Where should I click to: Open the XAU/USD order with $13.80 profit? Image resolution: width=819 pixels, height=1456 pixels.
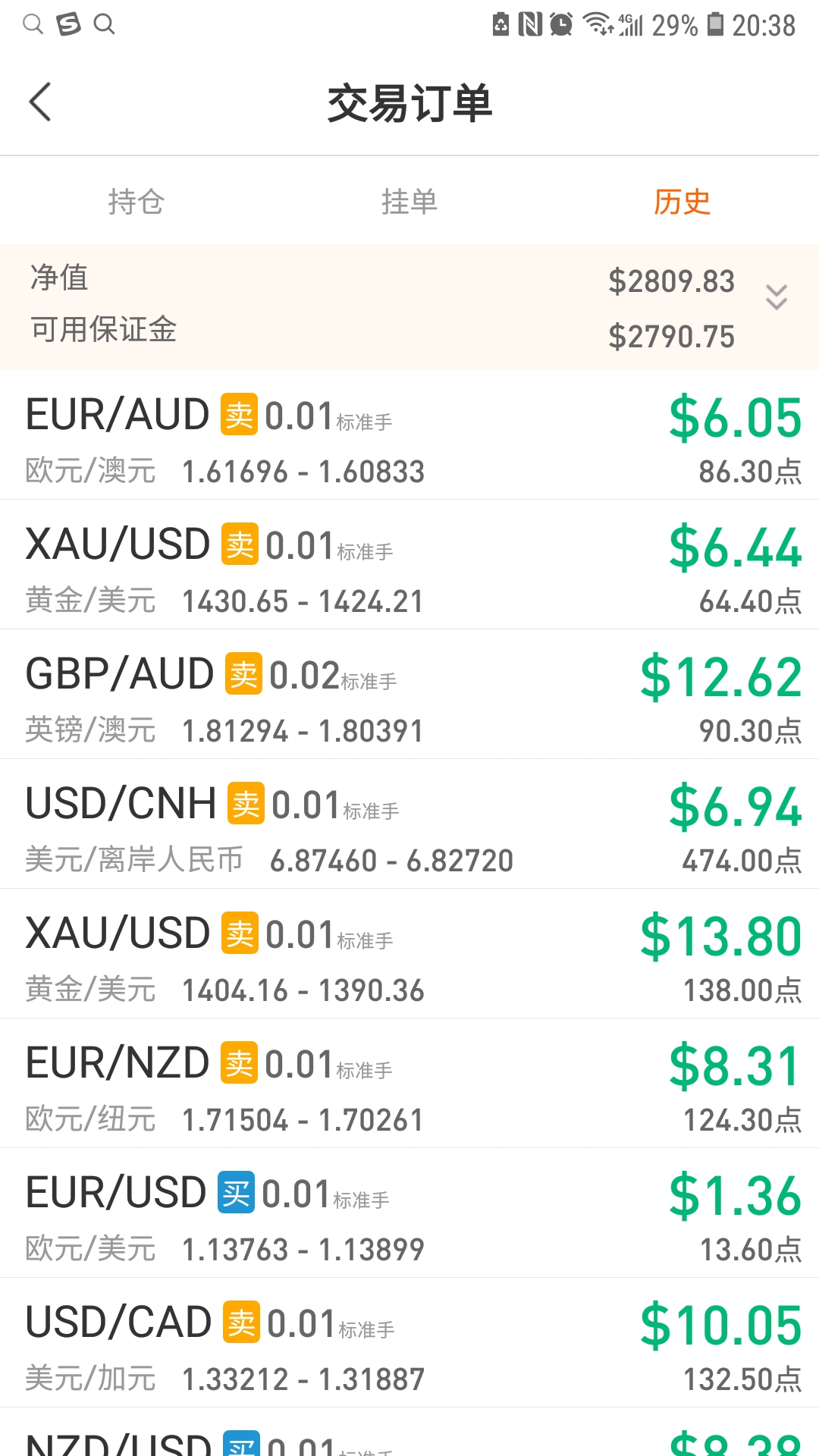click(x=409, y=954)
